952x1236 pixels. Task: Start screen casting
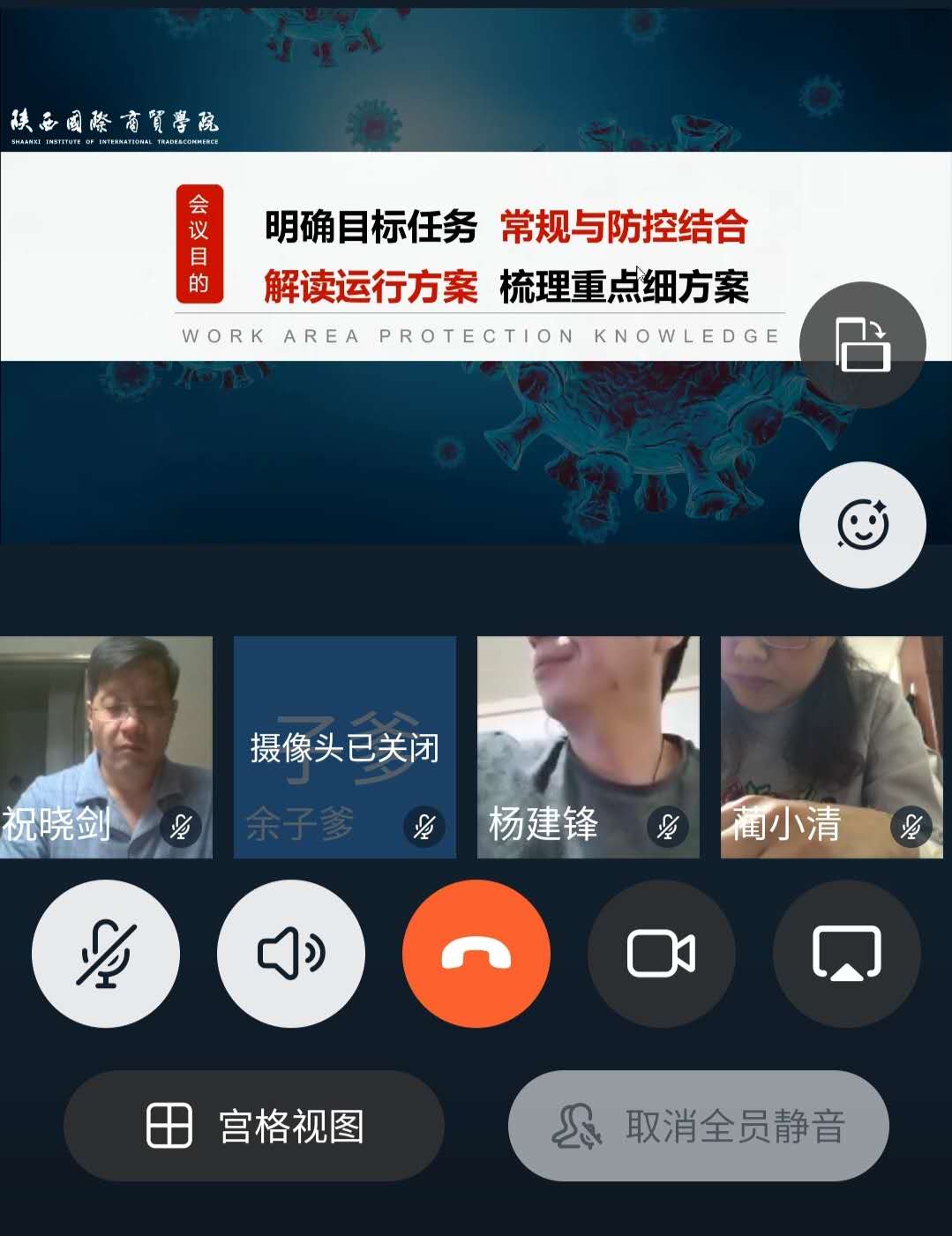click(846, 954)
